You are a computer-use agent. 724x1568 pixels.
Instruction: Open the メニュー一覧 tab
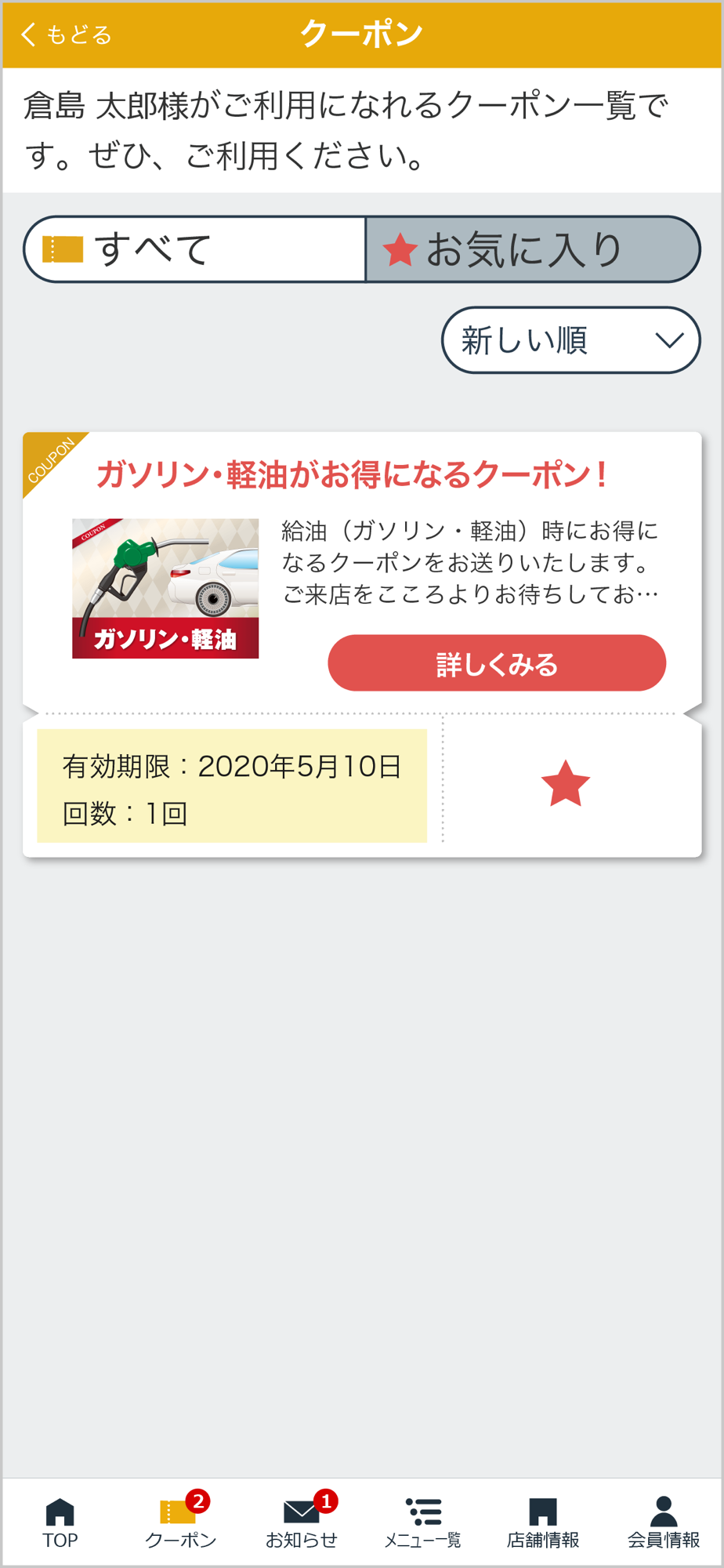(x=422, y=1523)
